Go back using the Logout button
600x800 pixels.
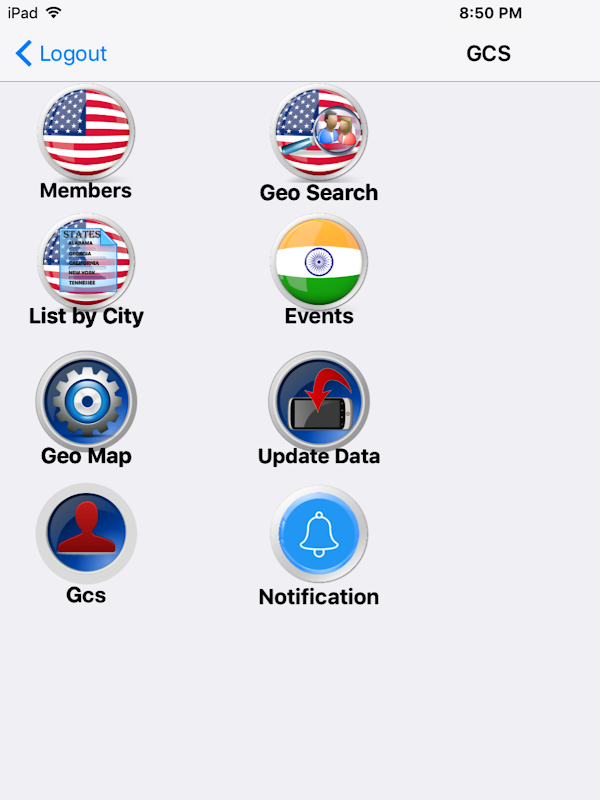(61, 54)
